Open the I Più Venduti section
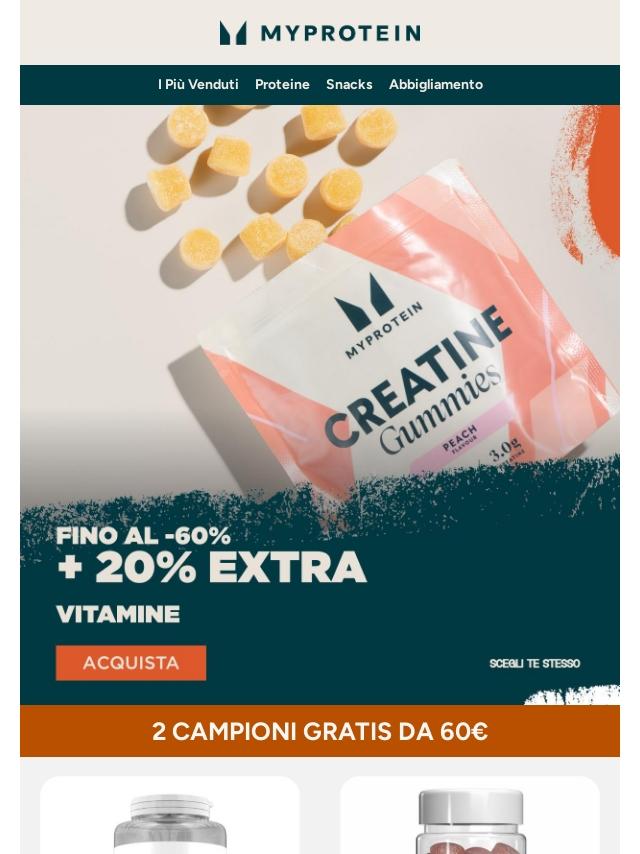The height and width of the screenshot is (854, 640). [x=198, y=85]
